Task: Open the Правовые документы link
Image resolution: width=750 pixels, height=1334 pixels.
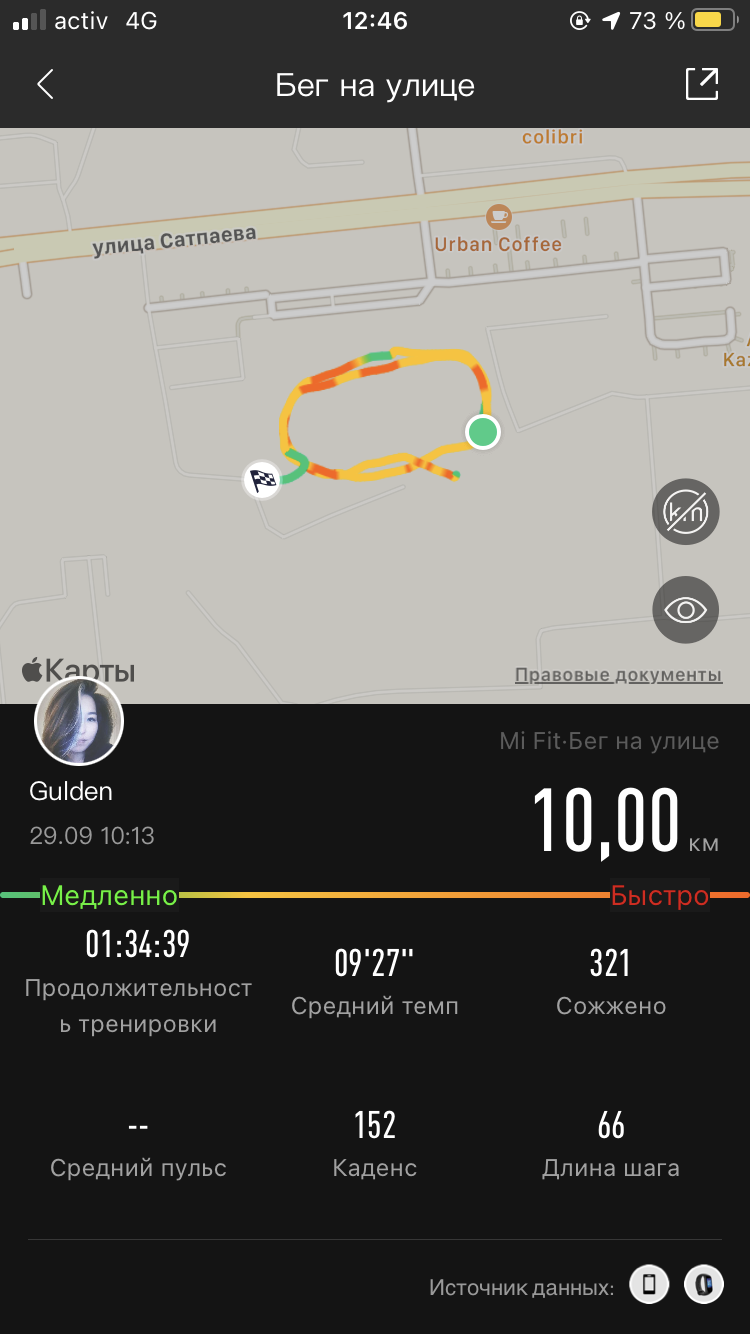Action: pos(618,675)
